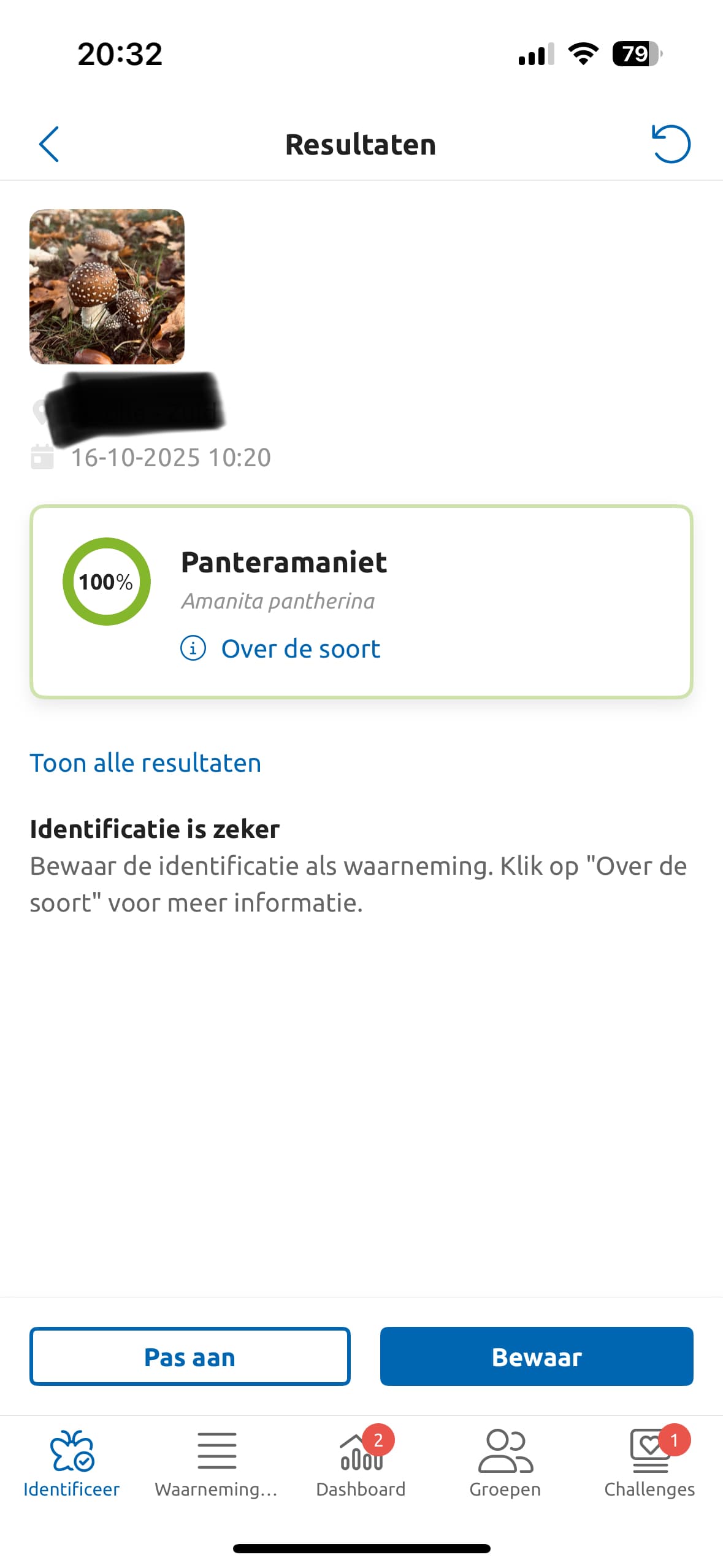Go back from the Resultaten screen
This screenshot has height=1568, width=723.
tap(49, 145)
